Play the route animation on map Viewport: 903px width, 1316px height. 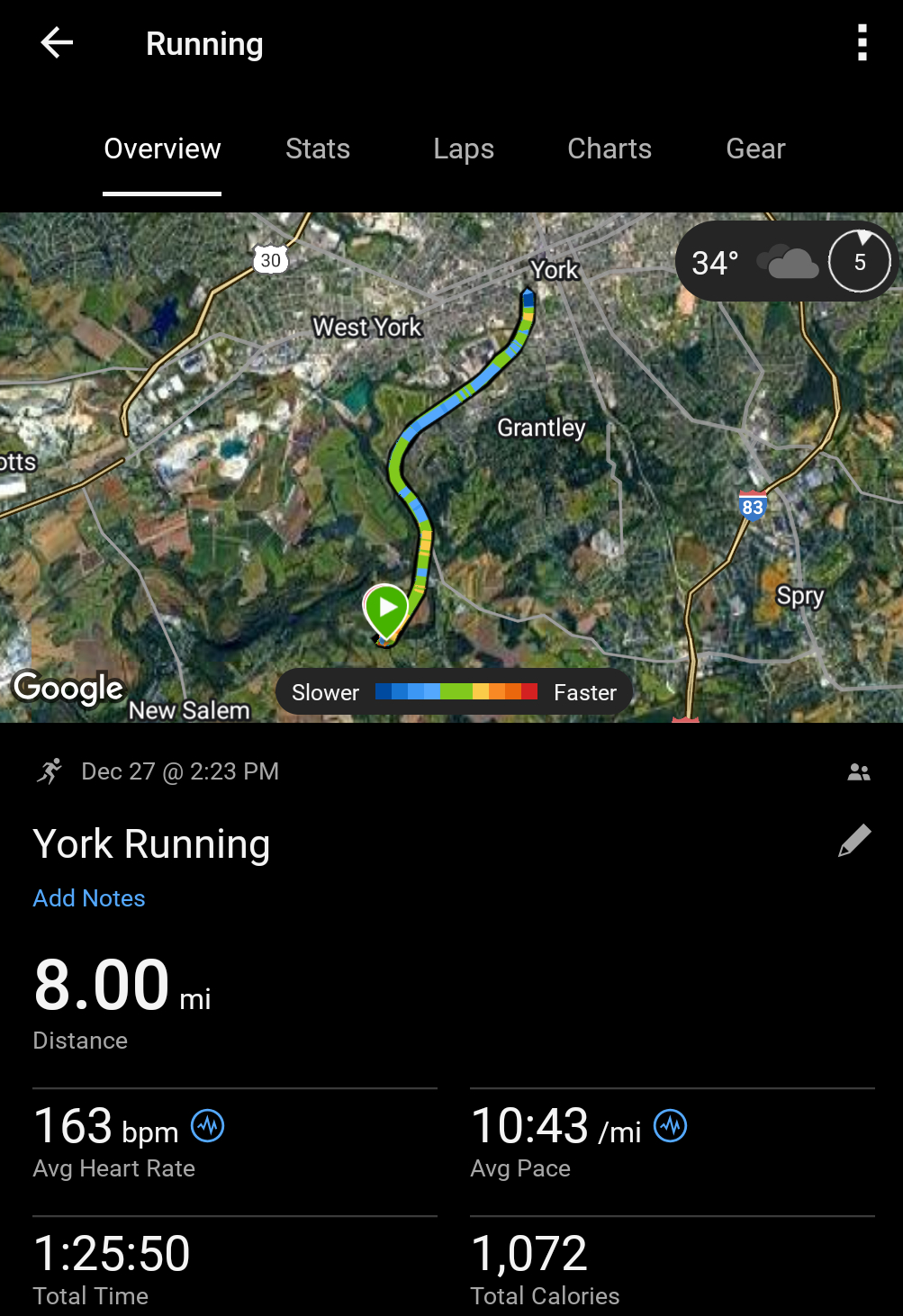[387, 608]
